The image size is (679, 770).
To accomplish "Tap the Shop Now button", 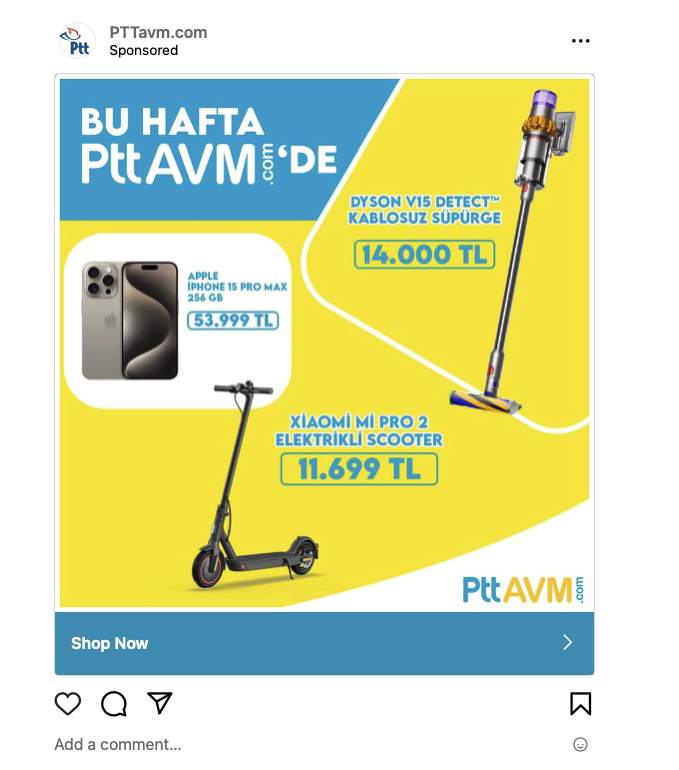I will tap(324, 643).
